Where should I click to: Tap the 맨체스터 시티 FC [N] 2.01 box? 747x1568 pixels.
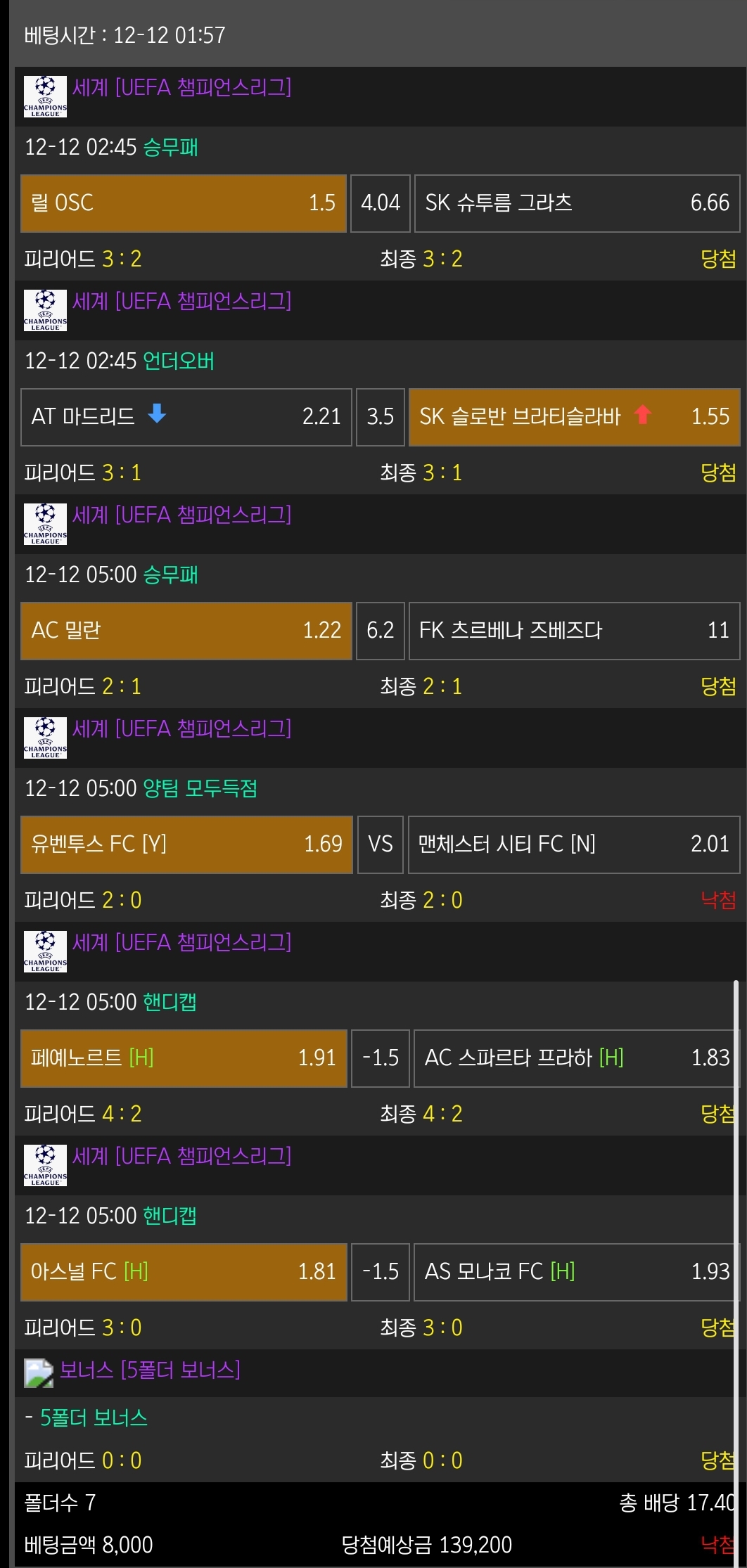(574, 844)
